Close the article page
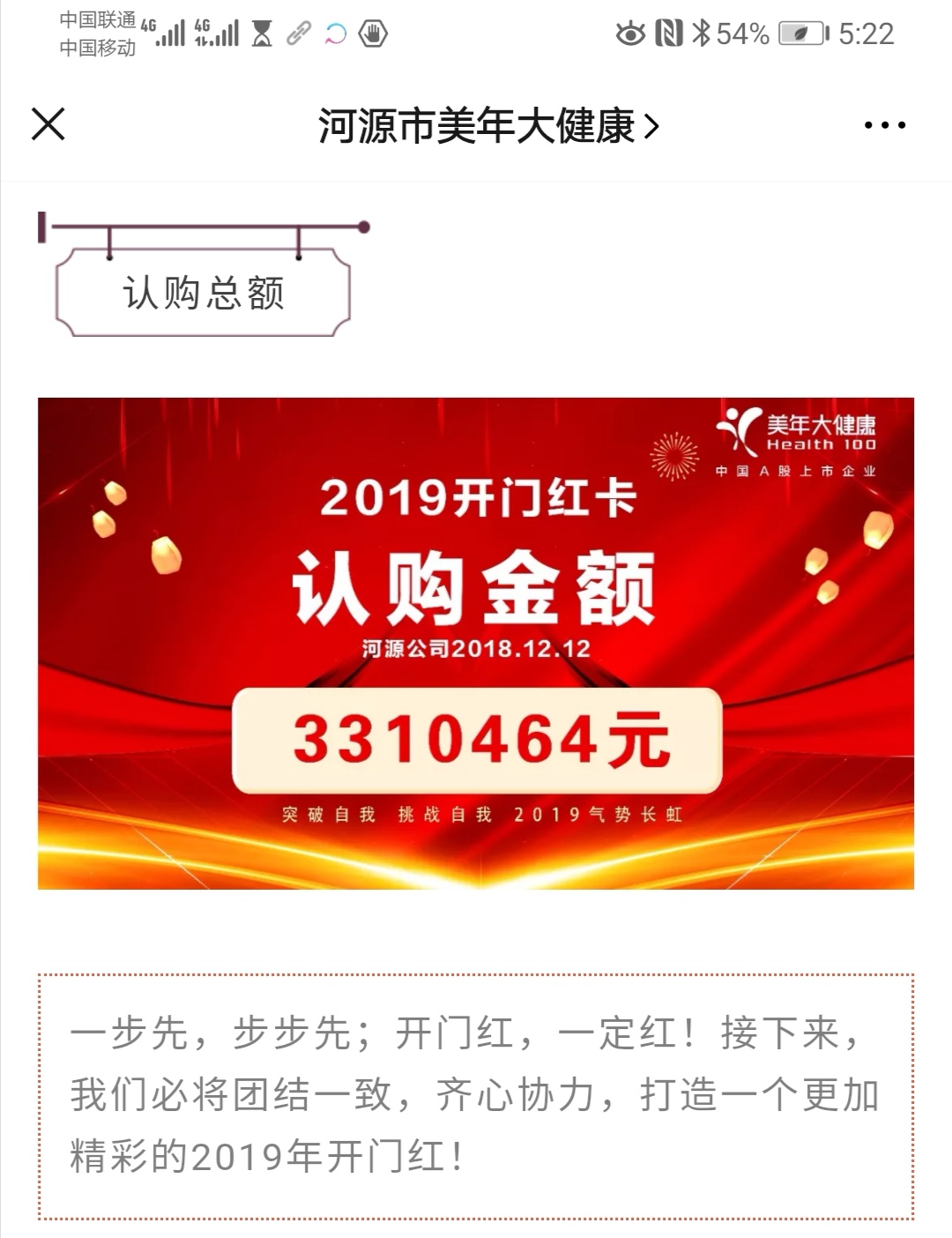952x1238 pixels. (48, 124)
